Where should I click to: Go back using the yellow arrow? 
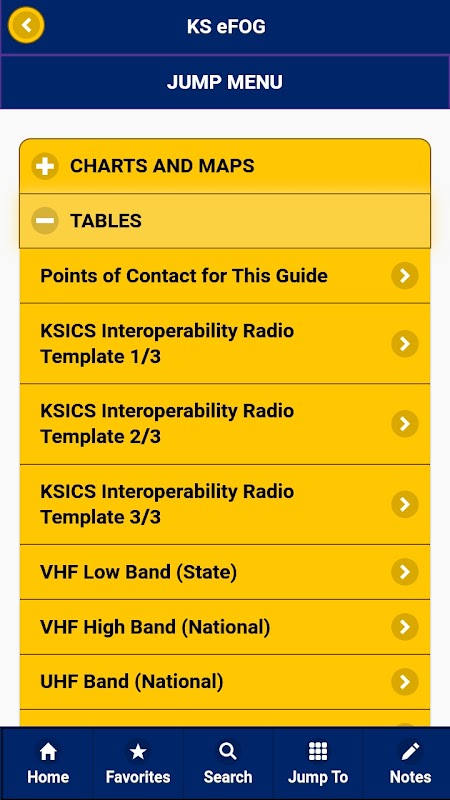pyautogui.click(x=26, y=25)
